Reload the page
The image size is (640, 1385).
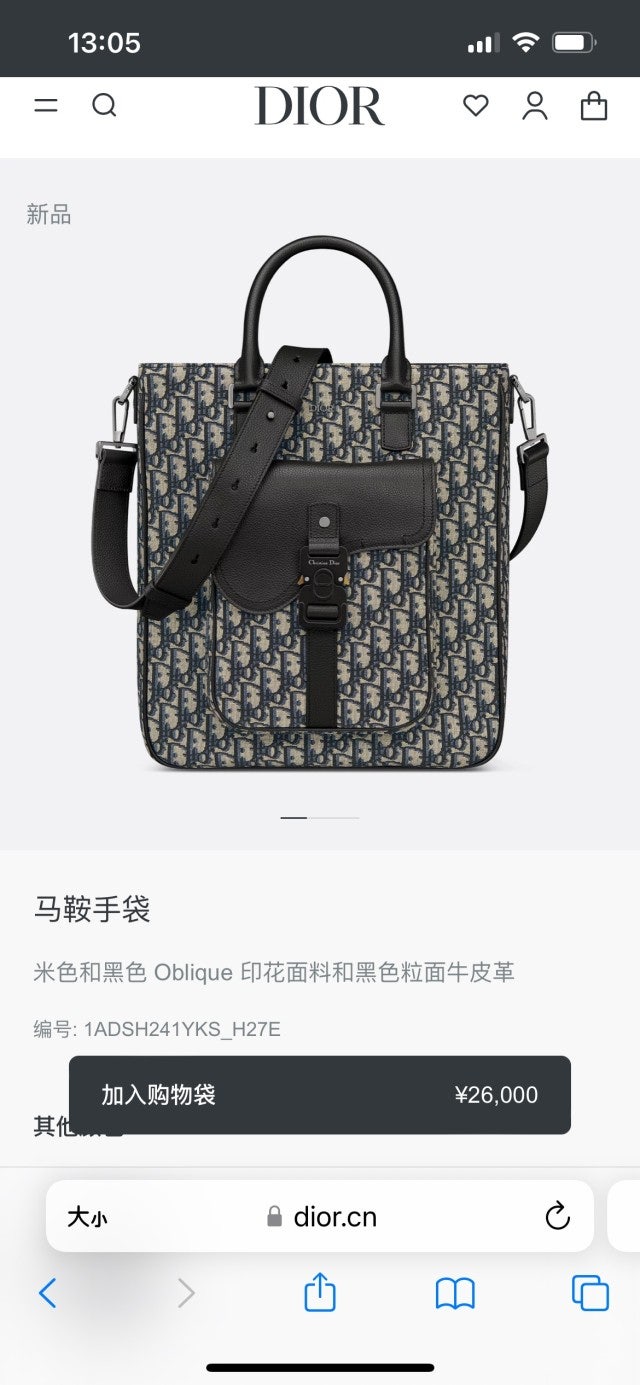[x=557, y=1216]
